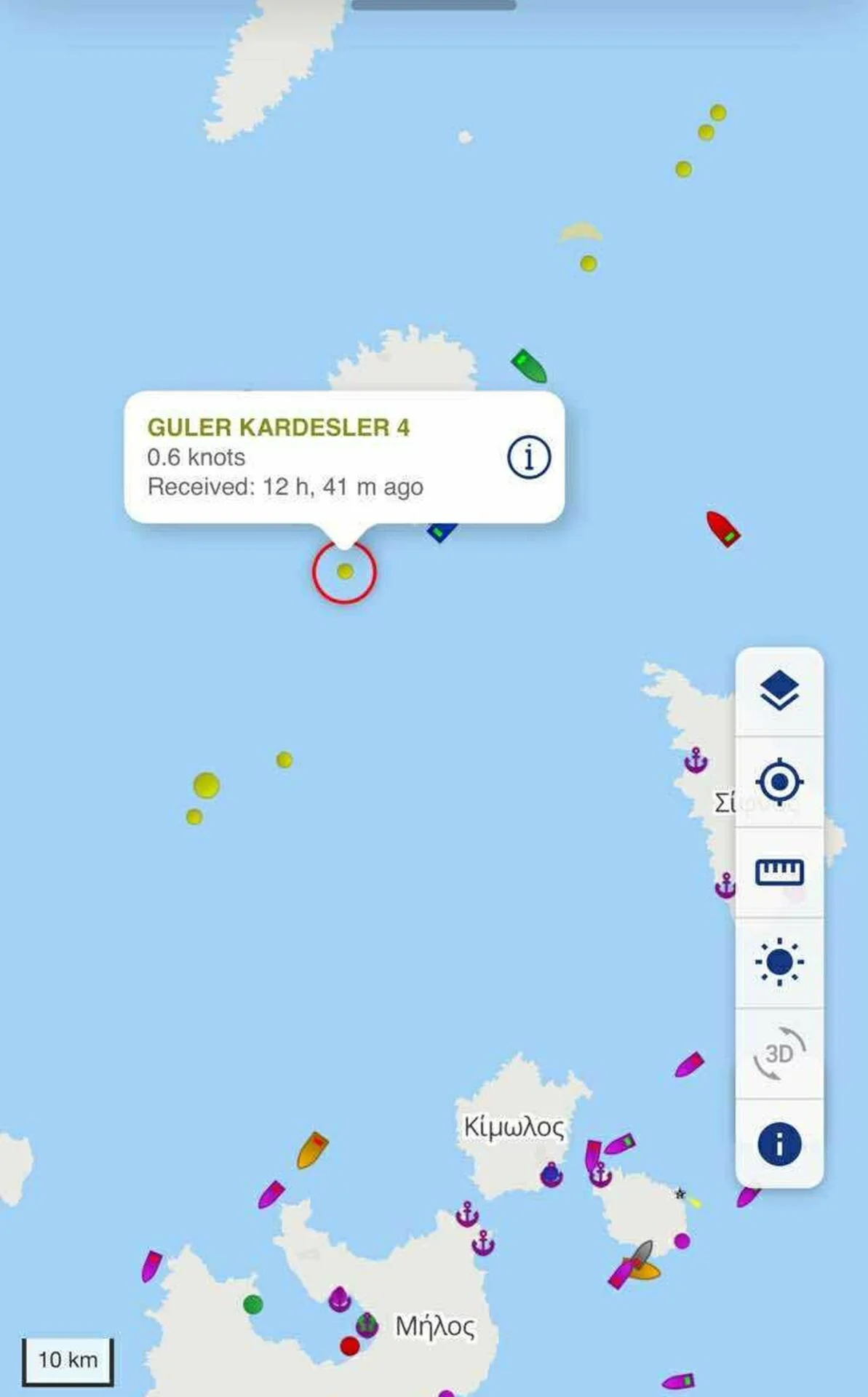Switch to the 3D map view
868x1397 pixels.
tap(779, 1053)
